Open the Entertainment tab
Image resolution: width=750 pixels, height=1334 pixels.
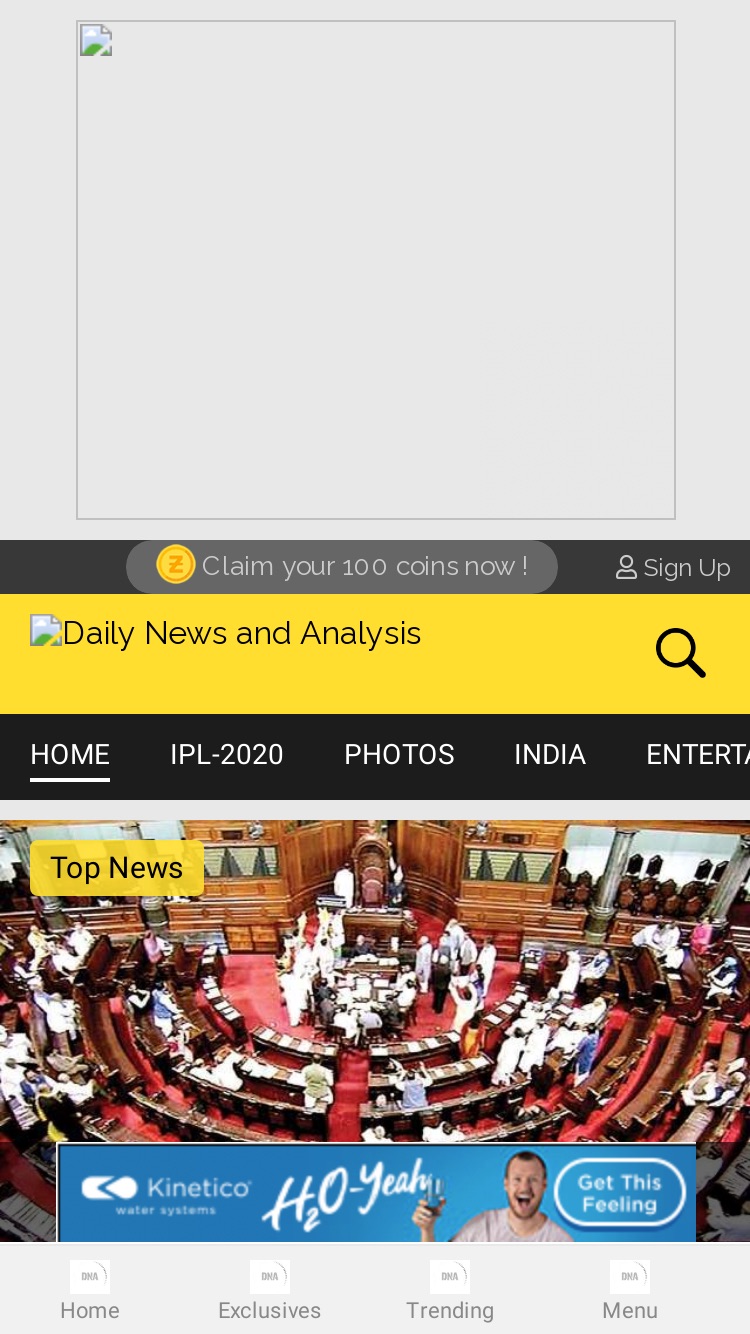698,754
